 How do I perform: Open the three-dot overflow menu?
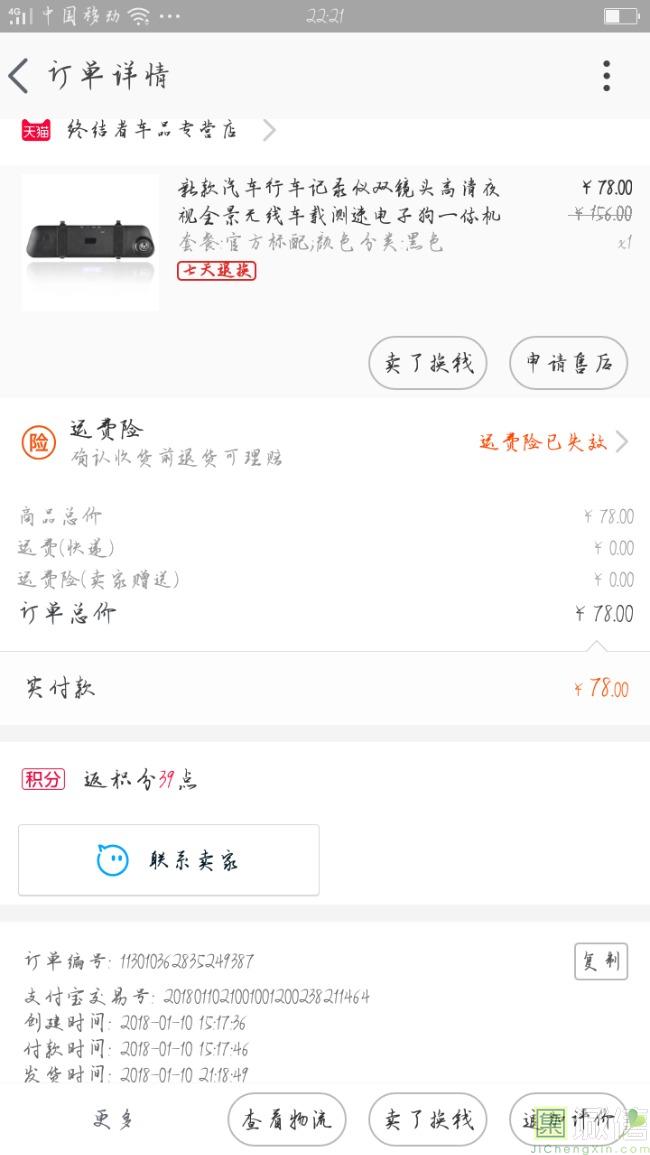pyautogui.click(x=606, y=76)
